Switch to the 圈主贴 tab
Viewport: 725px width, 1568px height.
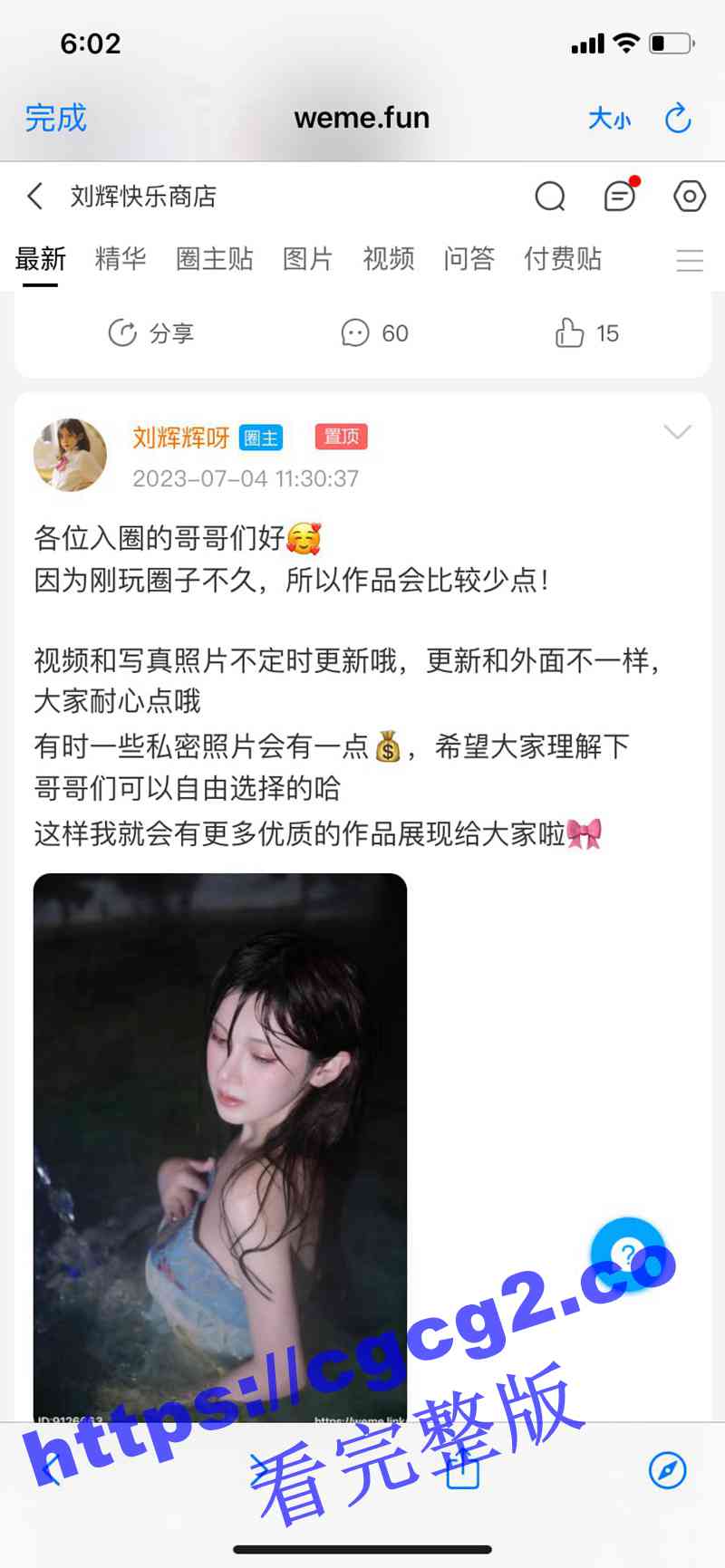[x=215, y=259]
